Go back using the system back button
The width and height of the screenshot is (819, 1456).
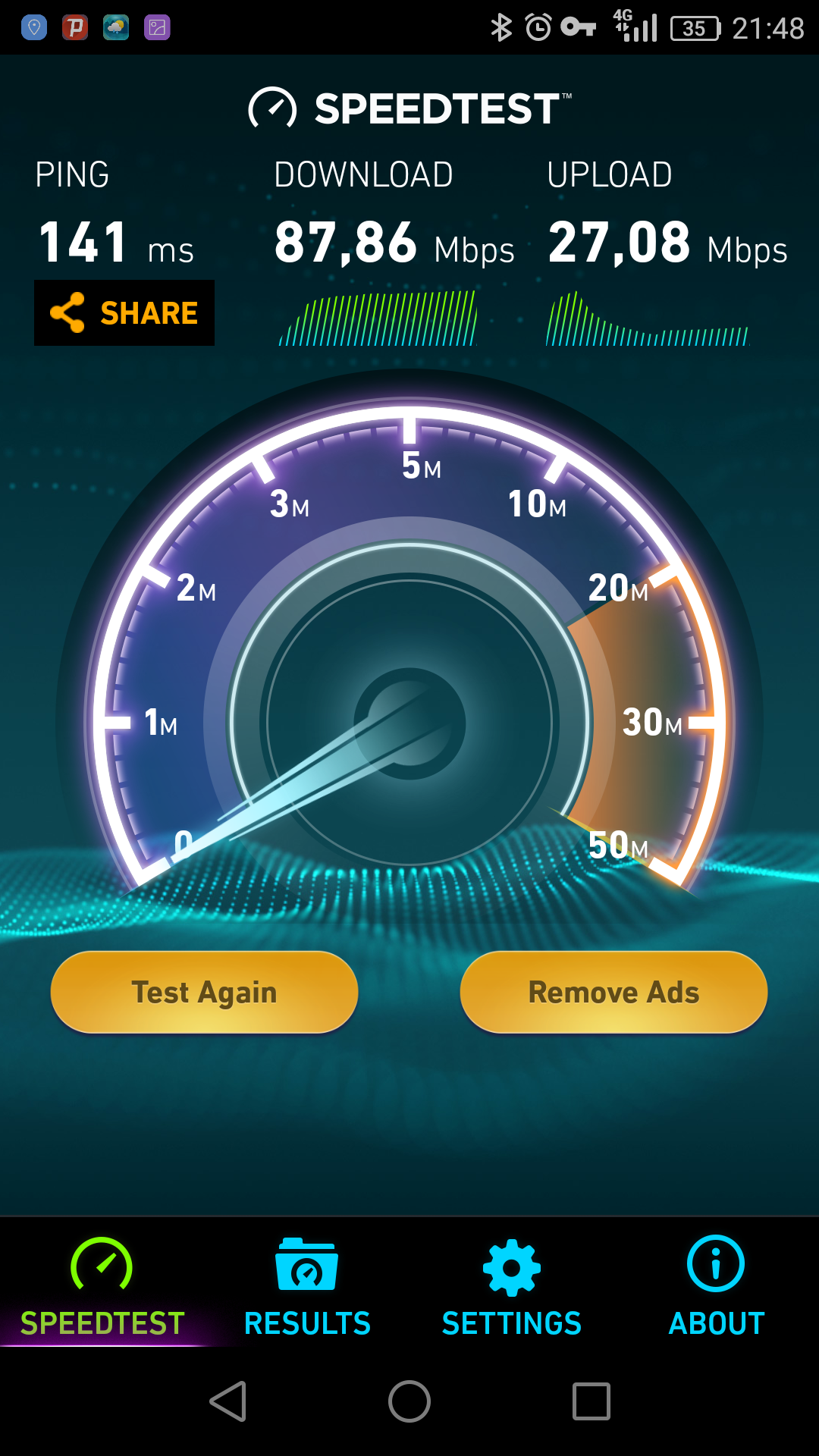point(227,1401)
